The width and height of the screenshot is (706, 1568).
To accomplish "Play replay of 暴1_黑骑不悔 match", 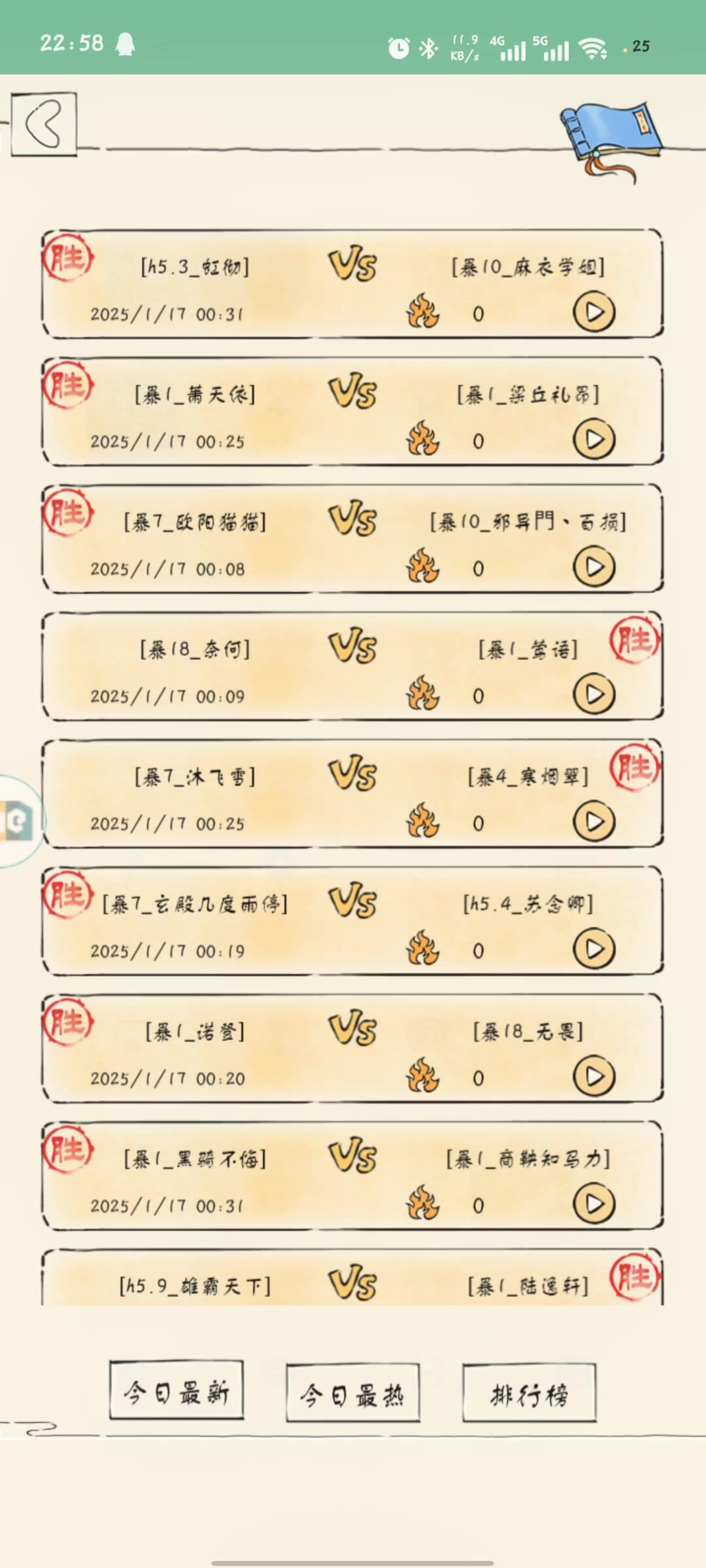I will click(x=594, y=1205).
